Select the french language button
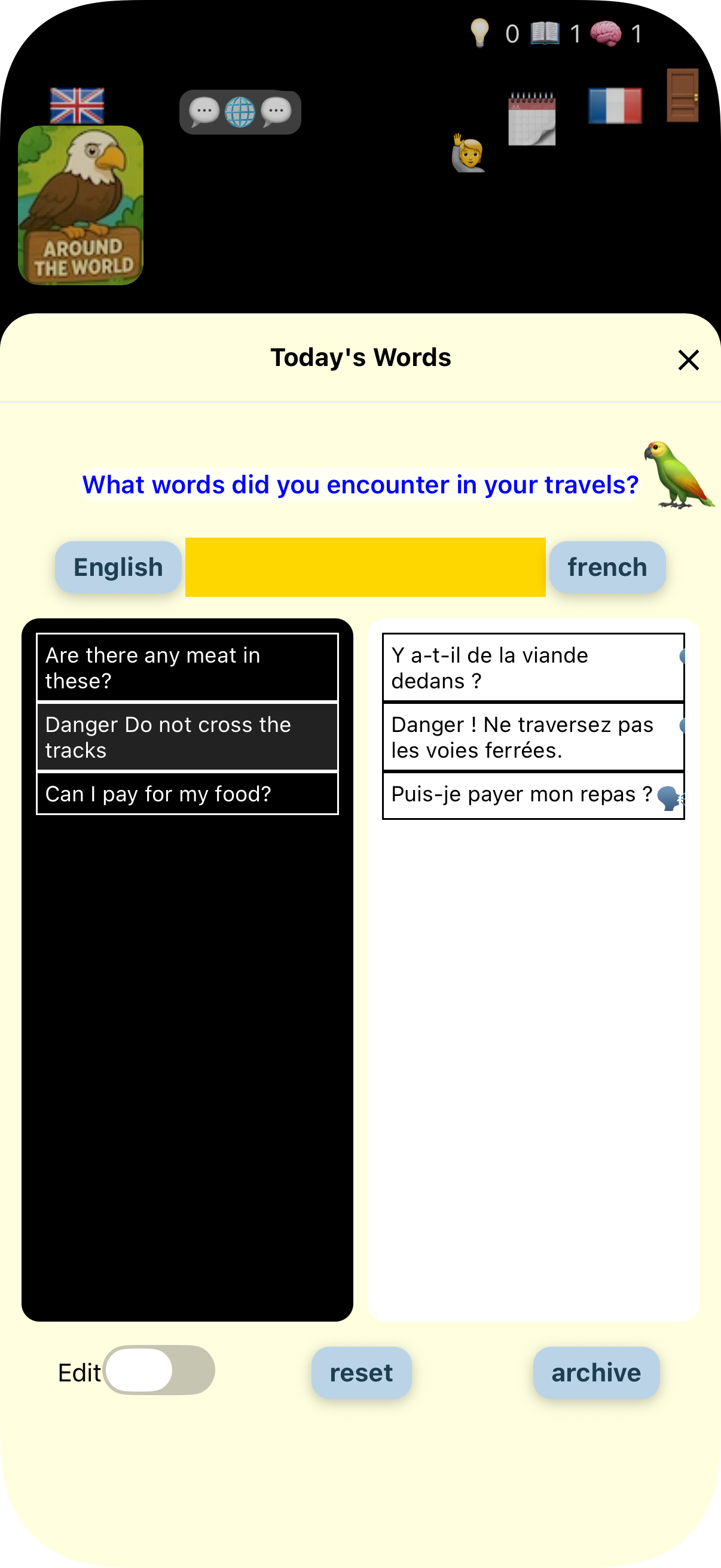The width and height of the screenshot is (721, 1568). coord(607,567)
